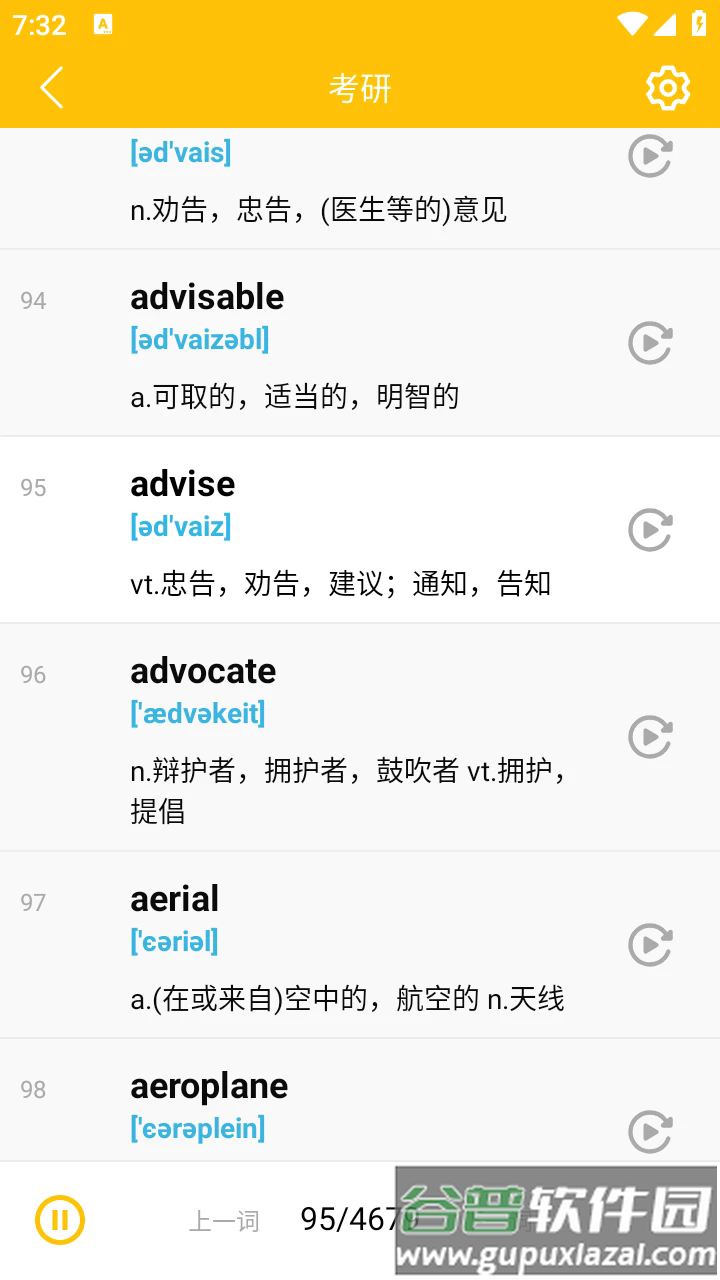Tap word number 96 in the list
720x1280 pixels.
pos(32,675)
